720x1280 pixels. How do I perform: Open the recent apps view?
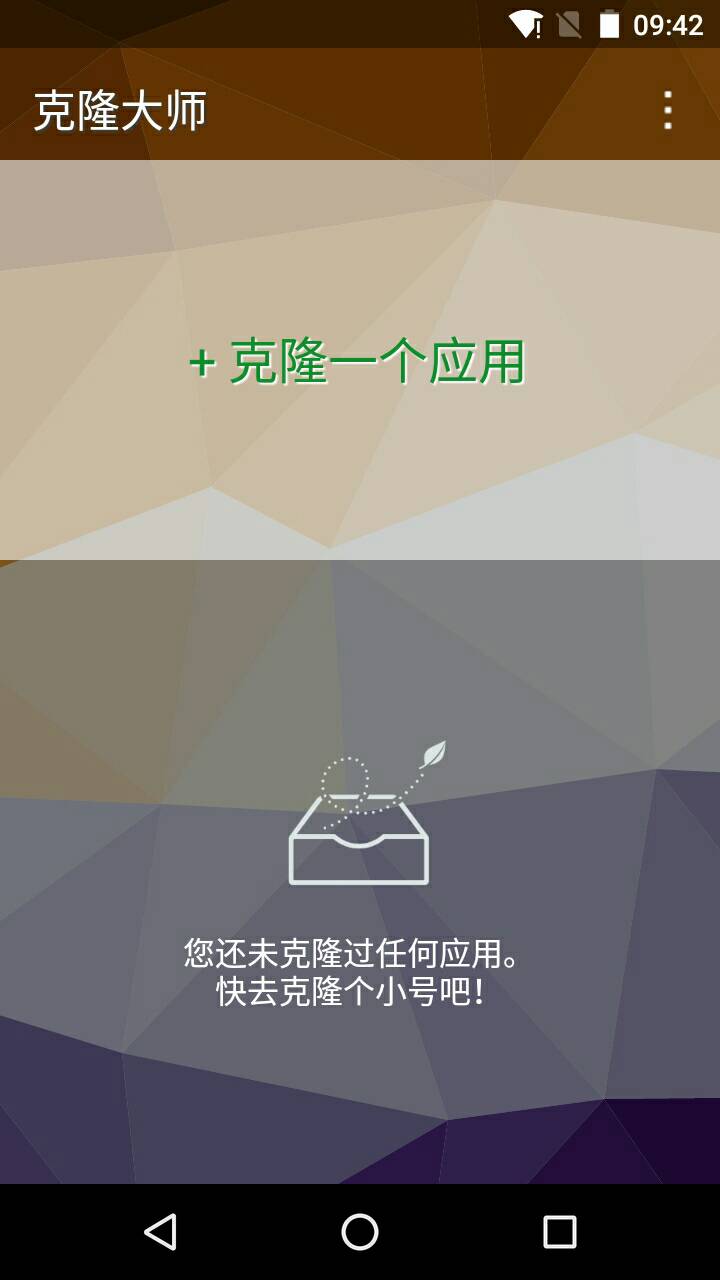559,1231
